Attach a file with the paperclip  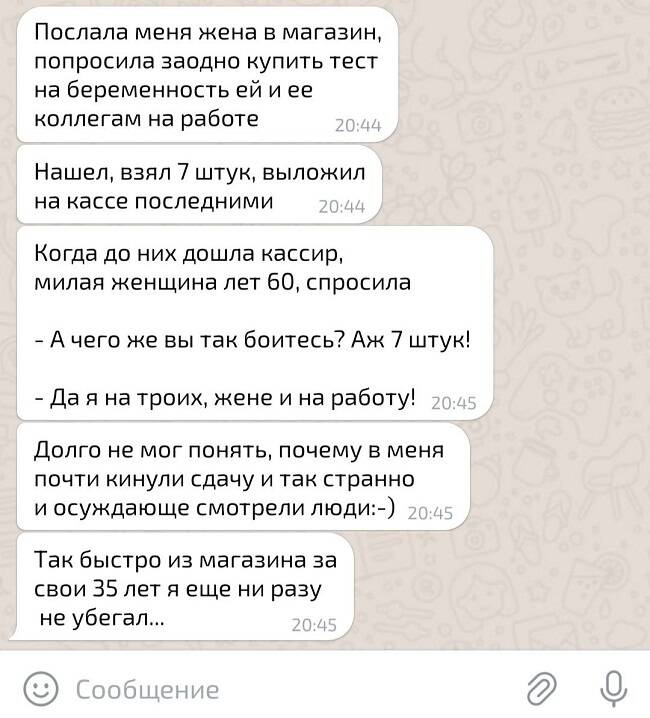542,688
